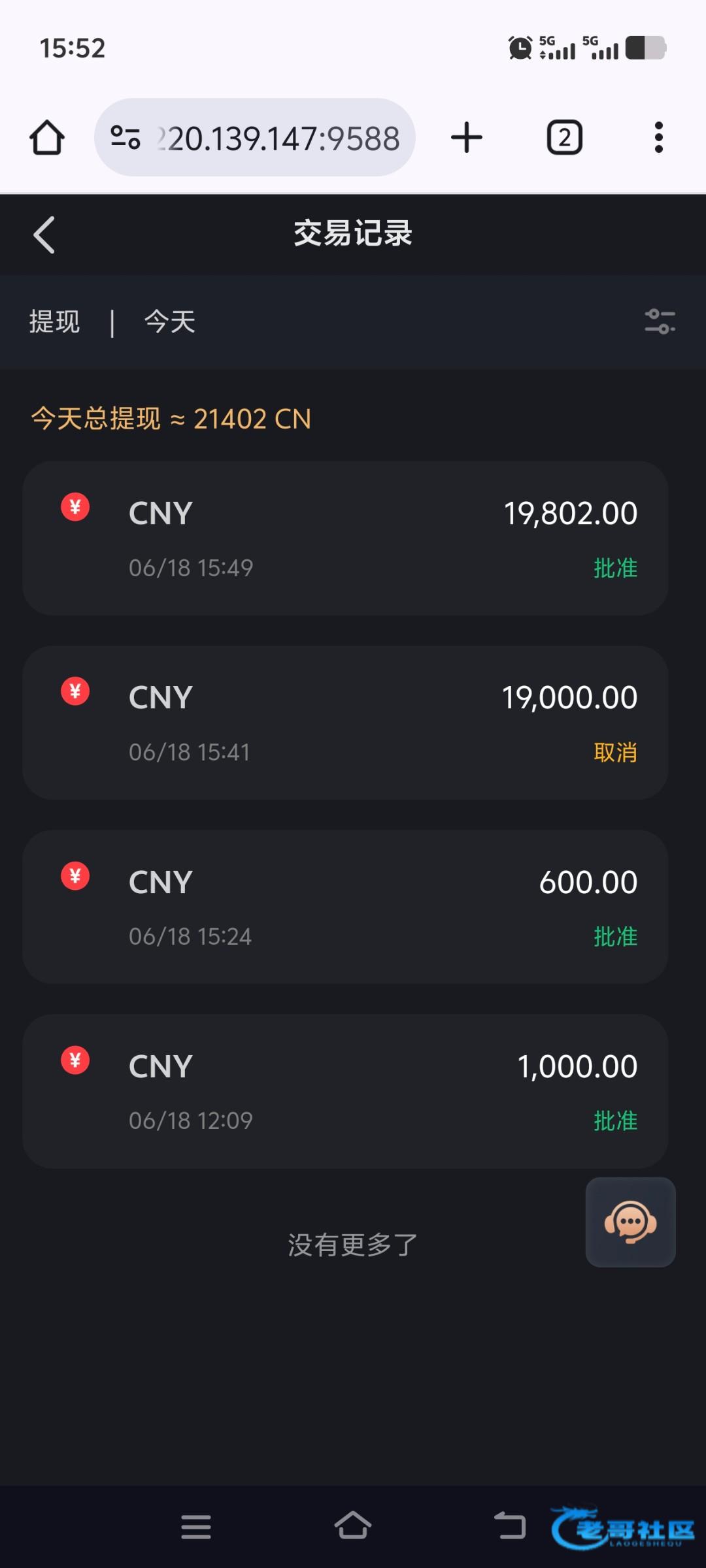
Task: Tap the system home button
Action: (353, 1526)
